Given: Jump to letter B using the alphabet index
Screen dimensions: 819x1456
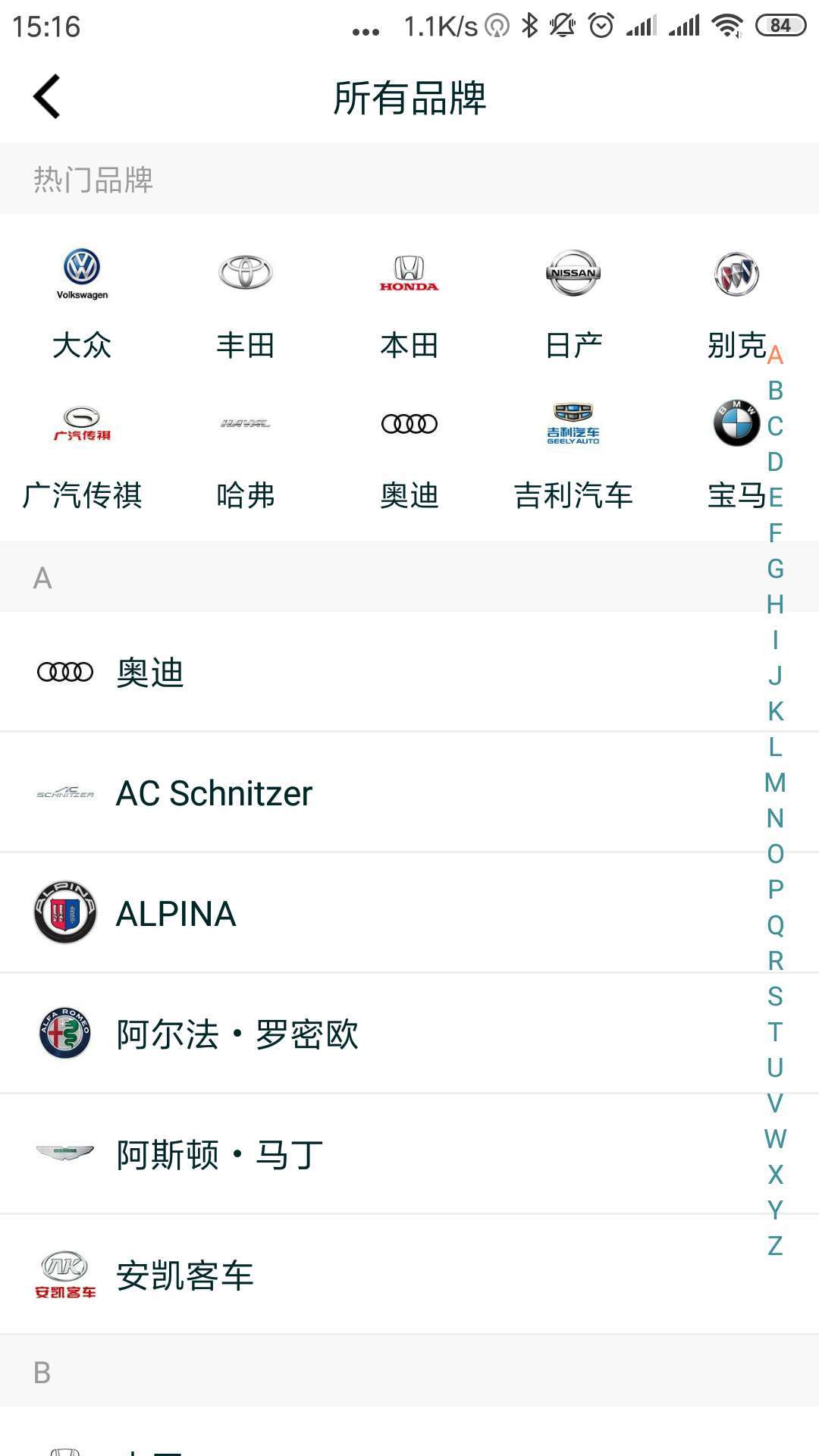Looking at the screenshot, I should tap(774, 390).
